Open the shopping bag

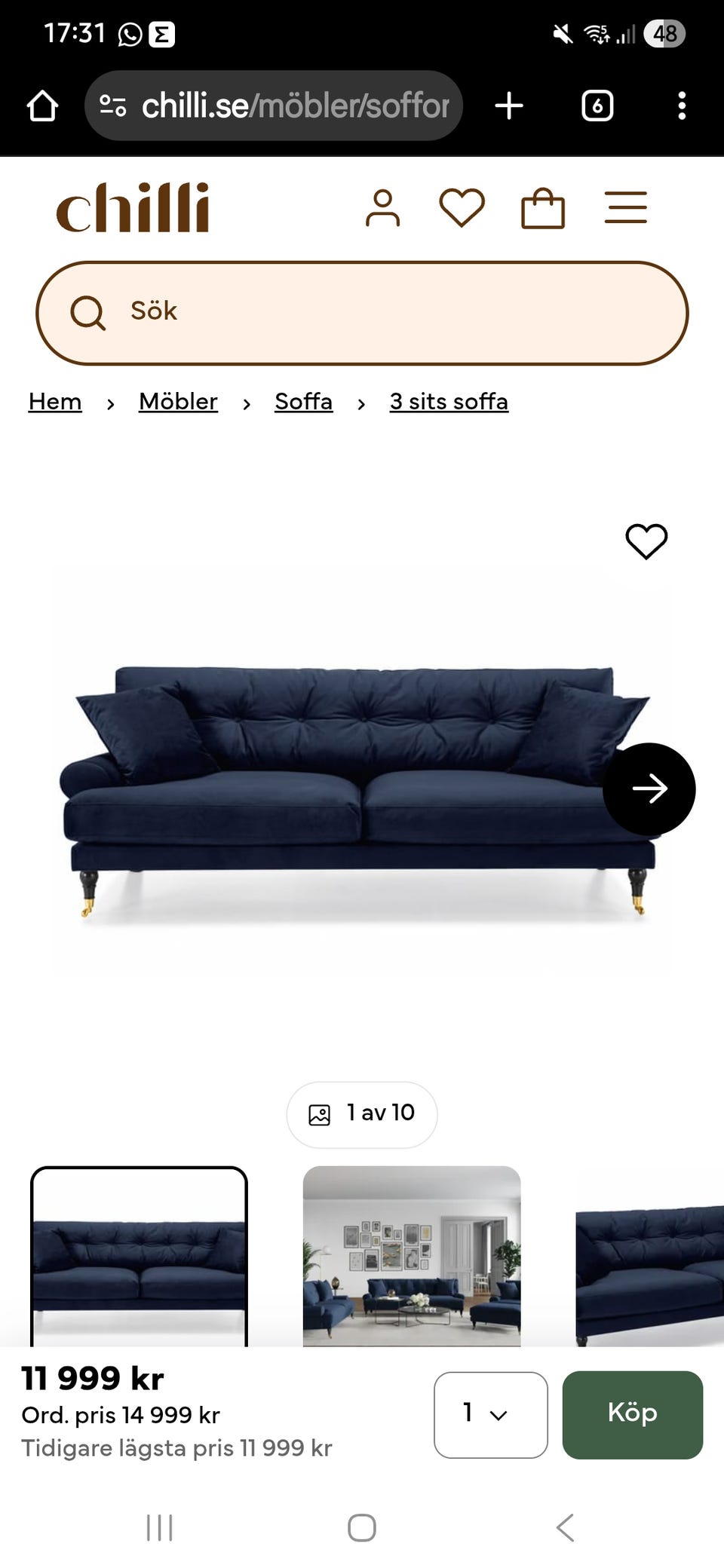543,208
